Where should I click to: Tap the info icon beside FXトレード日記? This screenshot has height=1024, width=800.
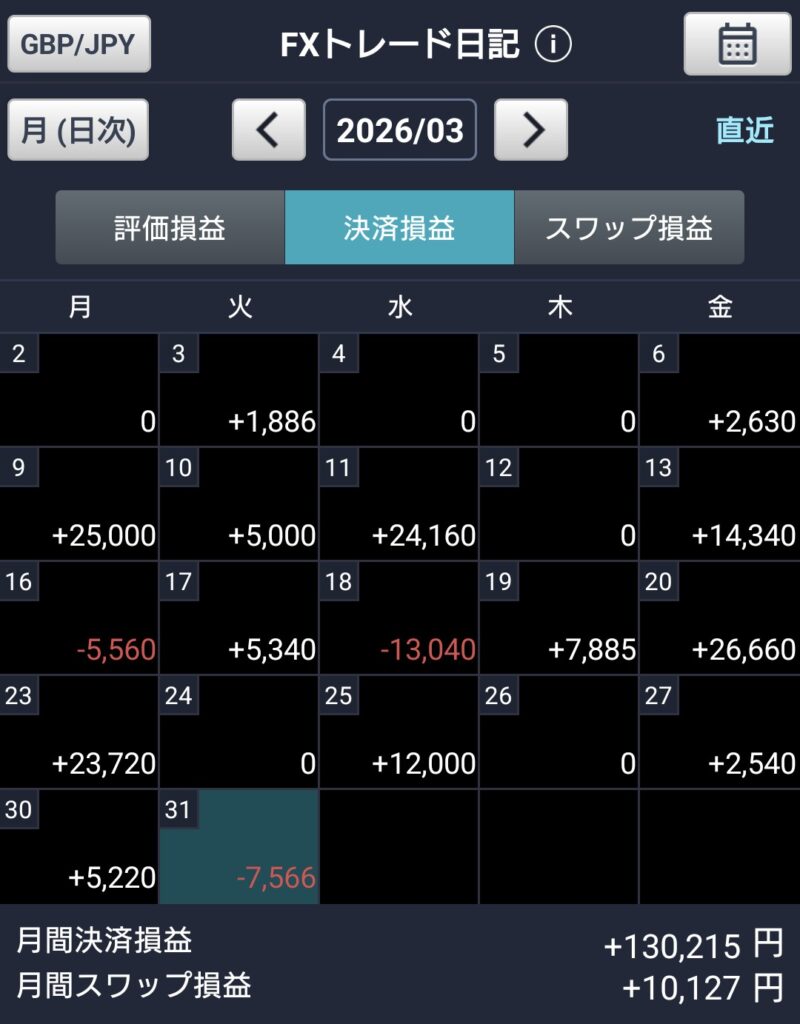553,44
